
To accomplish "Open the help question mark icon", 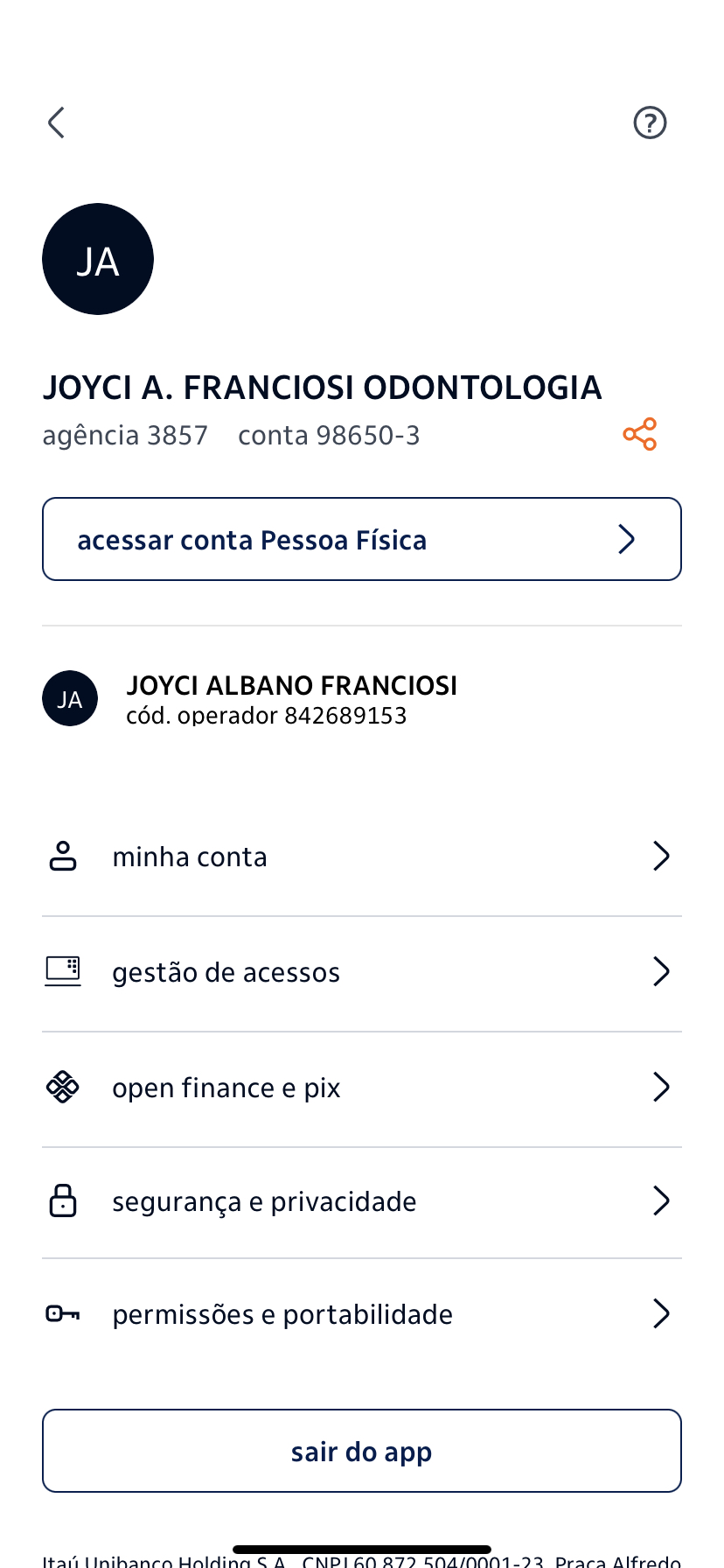I will [650, 122].
